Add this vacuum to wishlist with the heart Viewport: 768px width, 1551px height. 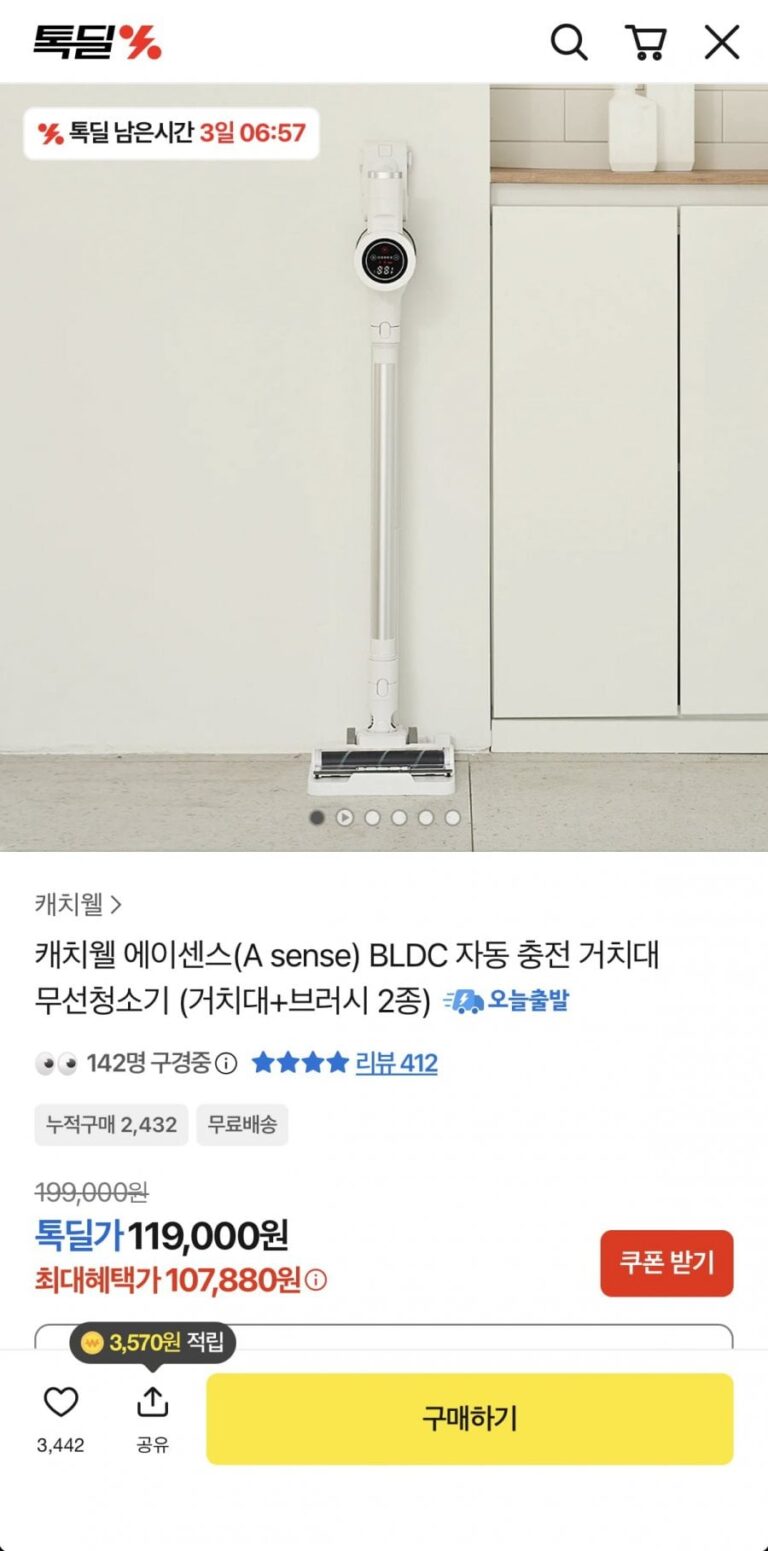[61, 1403]
